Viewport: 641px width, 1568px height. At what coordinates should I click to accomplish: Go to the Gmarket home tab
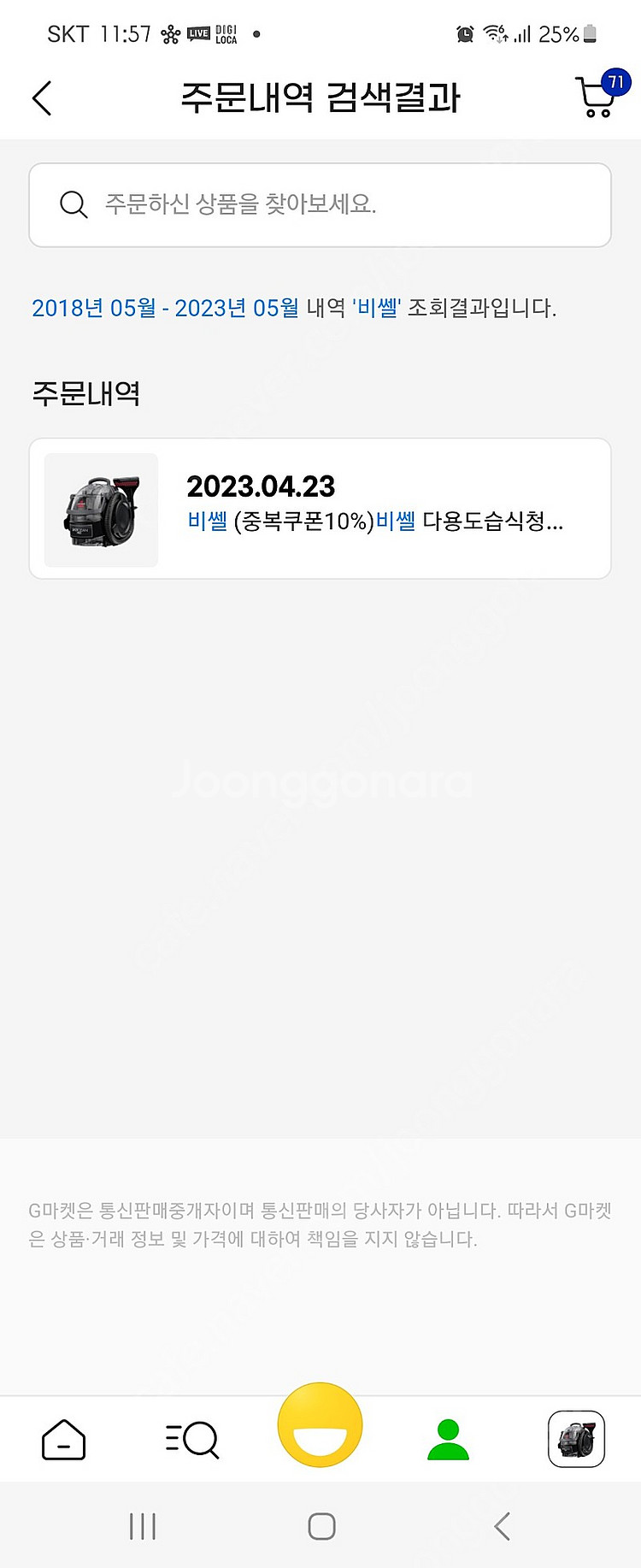[64, 1440]
